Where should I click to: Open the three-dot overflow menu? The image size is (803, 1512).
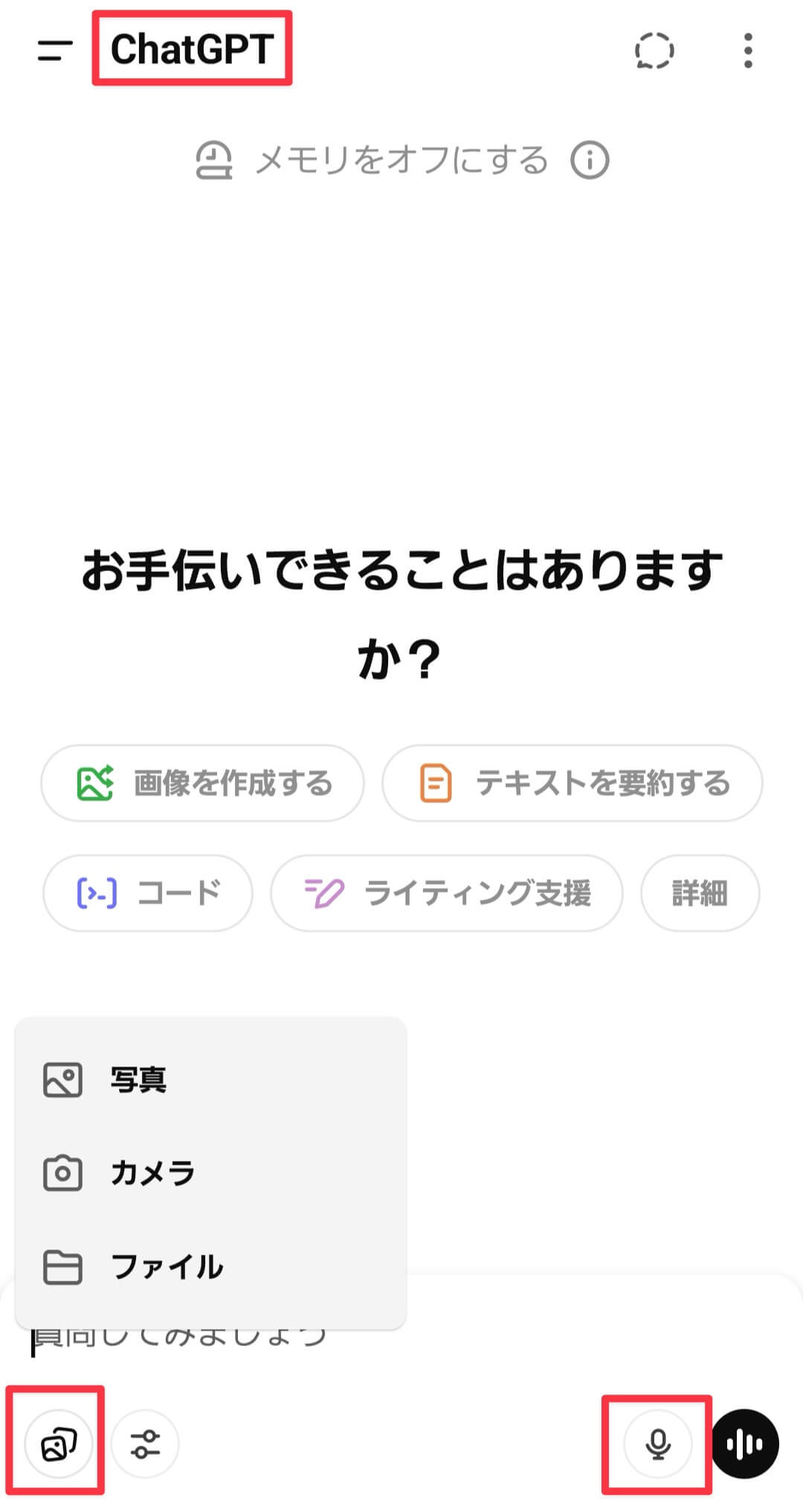tap(748, 51)
